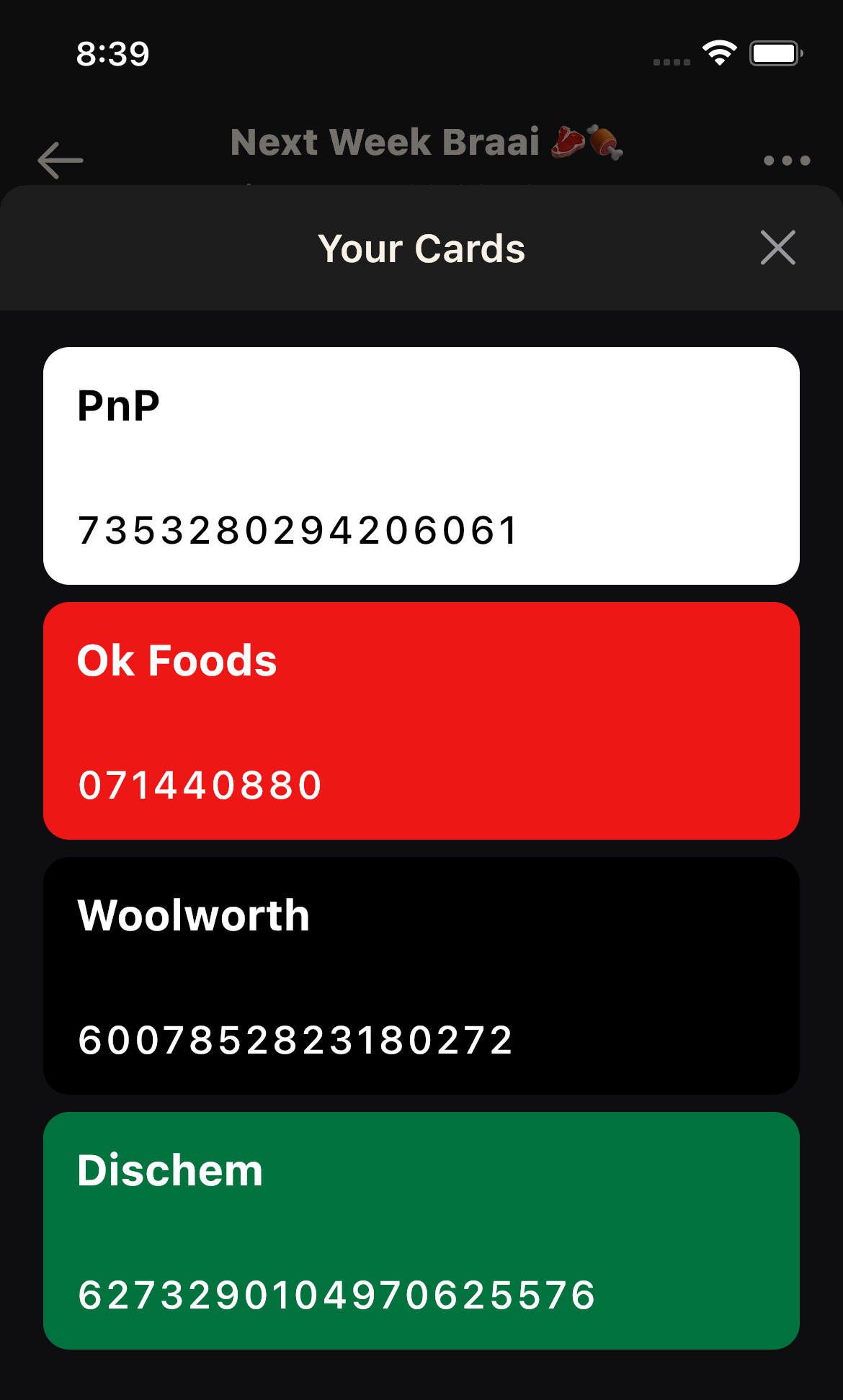Close the Your Cards sheet
This screenshot has width=843, height=1400.
point(777,248)
